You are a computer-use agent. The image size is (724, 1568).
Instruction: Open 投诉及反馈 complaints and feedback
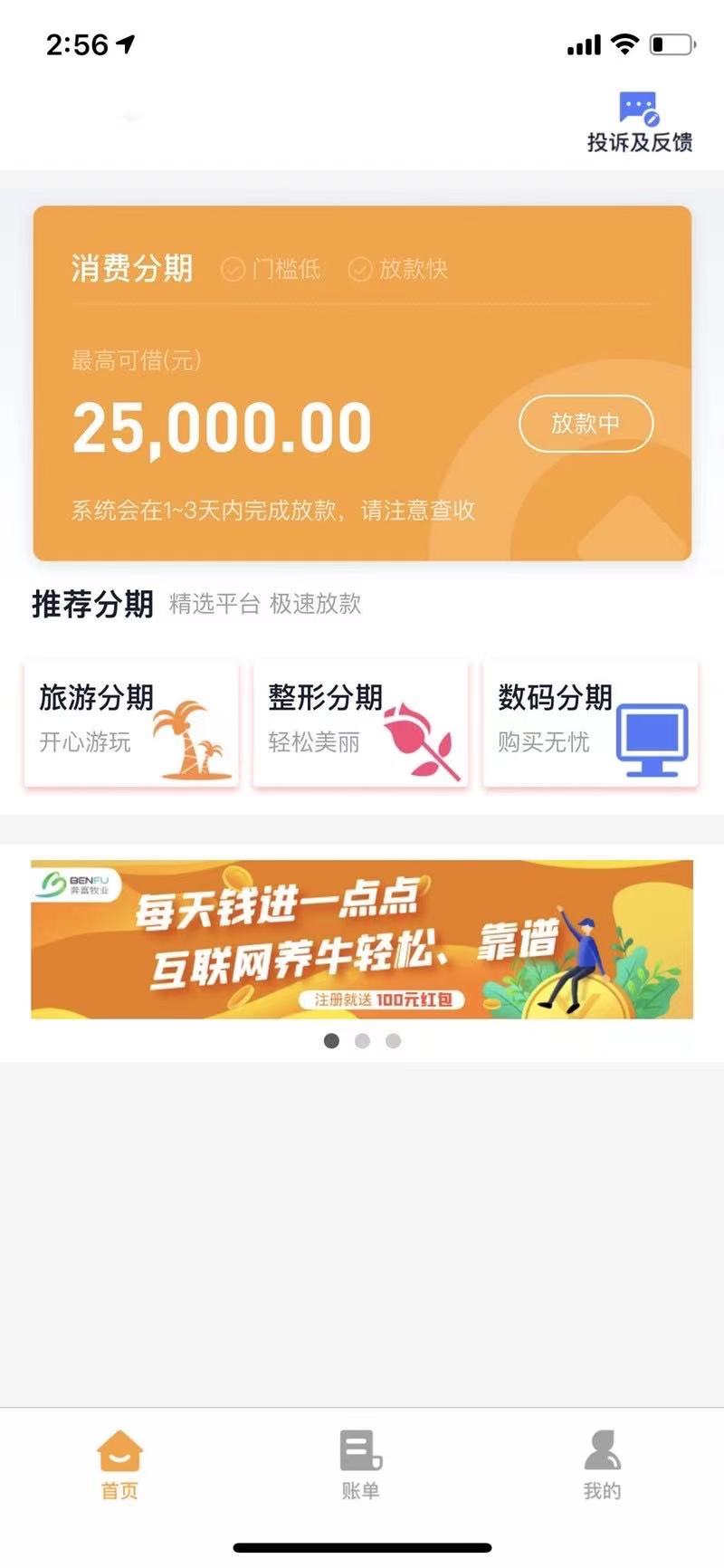pos(640,123)
